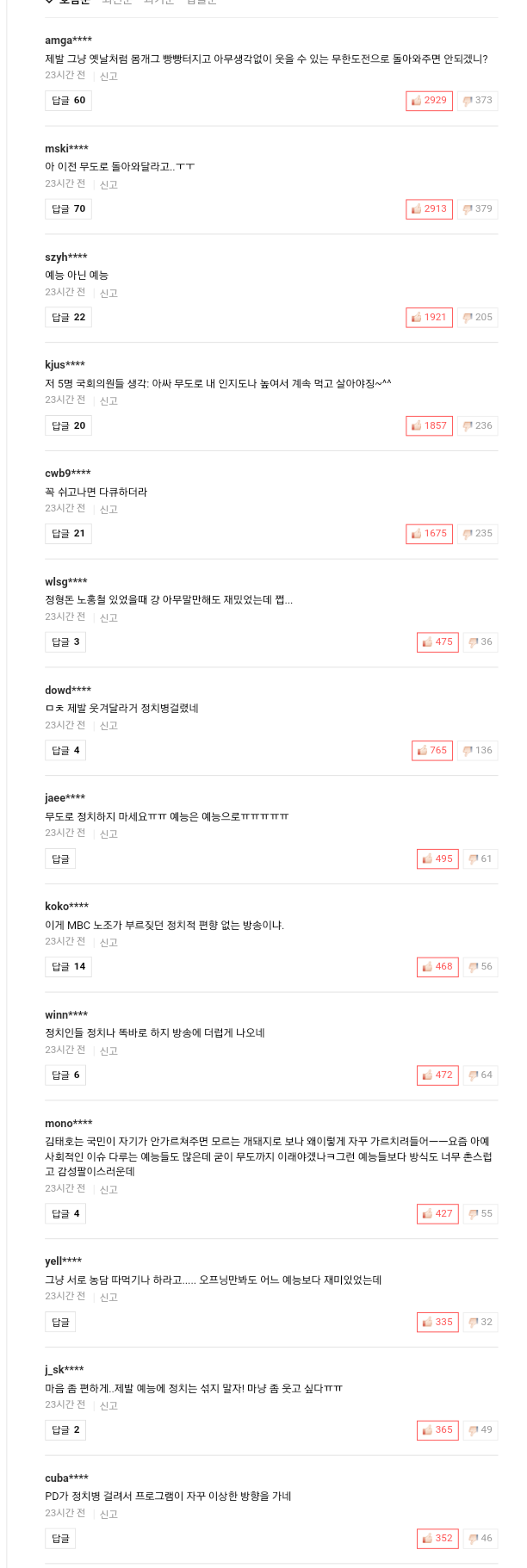Like mono****'s comment with 427 likes
Viewport: 527px width, 1568px height.
[x=437, y=1214]
